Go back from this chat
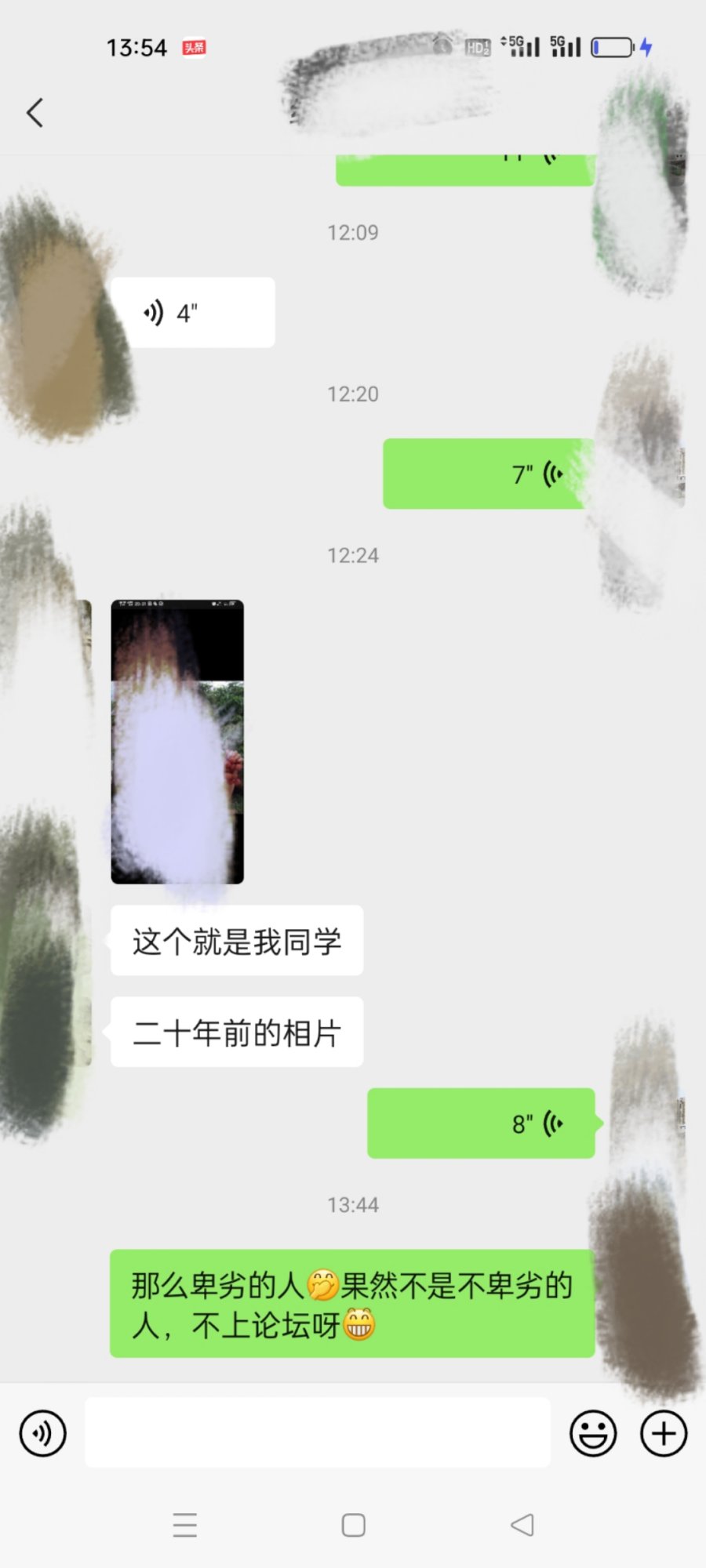Viewport: 706px width, 1568px height. [x=35, y=113]
